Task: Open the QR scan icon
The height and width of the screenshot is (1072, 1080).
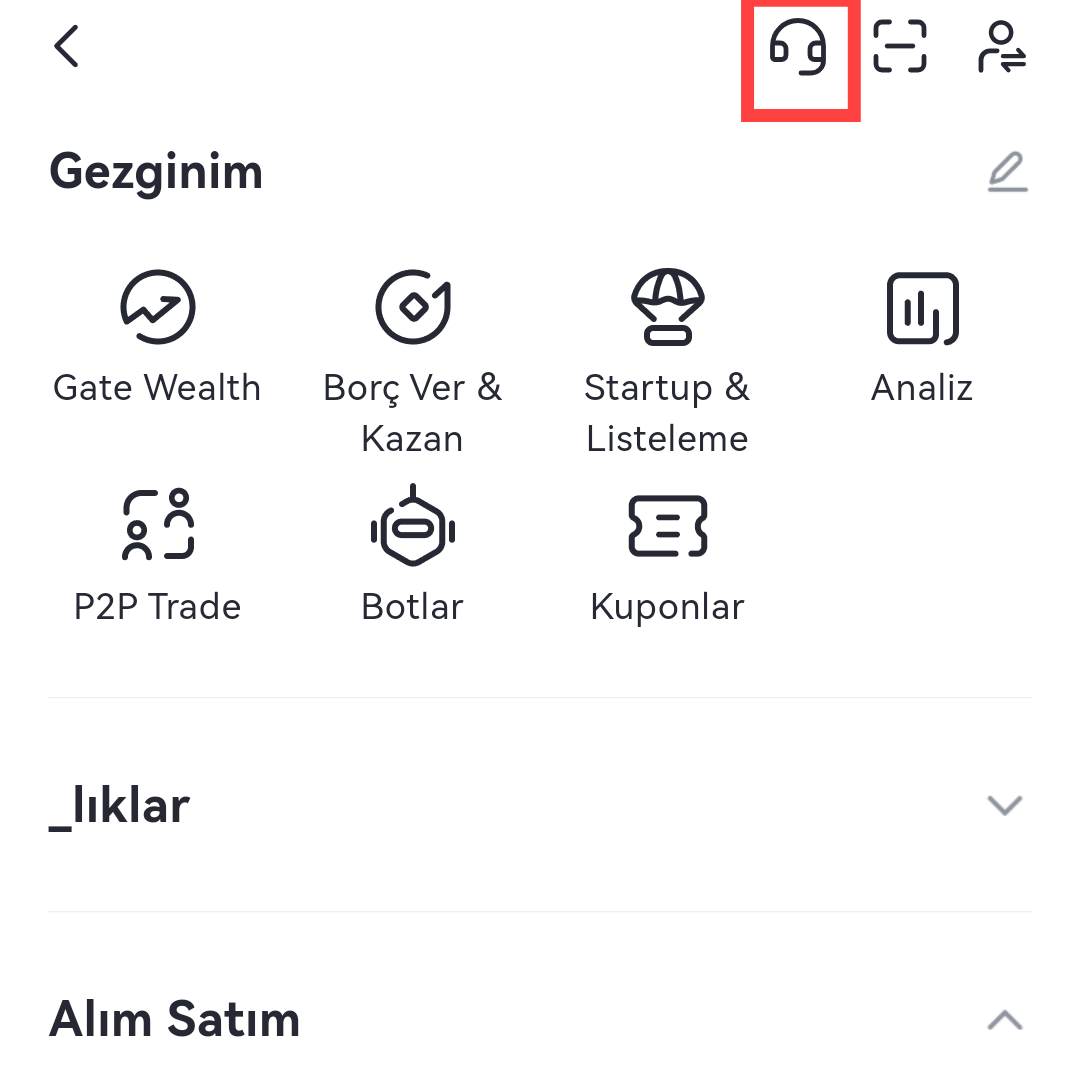Action: (x=899, y=47)
